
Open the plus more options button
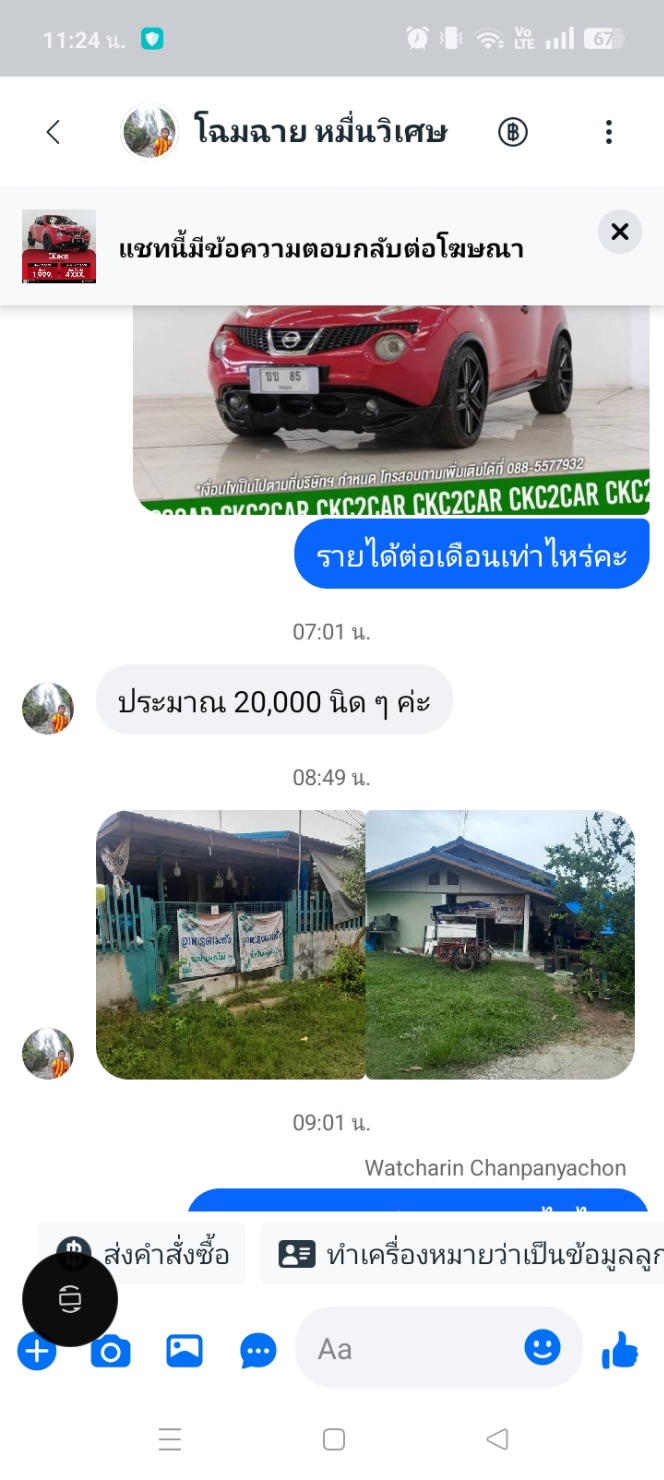click(36, 1352)
